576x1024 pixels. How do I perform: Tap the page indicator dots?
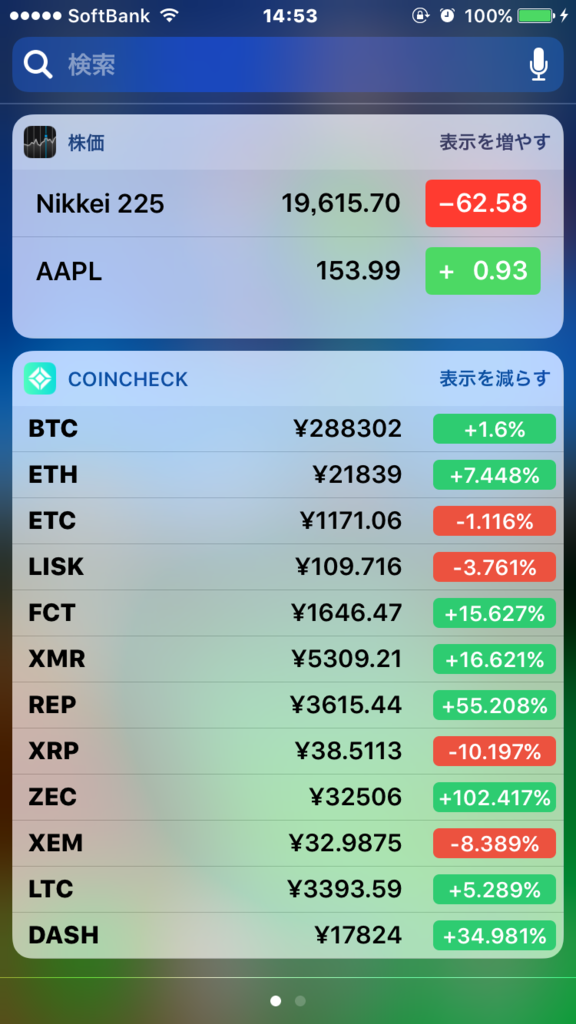(288, 1000)
